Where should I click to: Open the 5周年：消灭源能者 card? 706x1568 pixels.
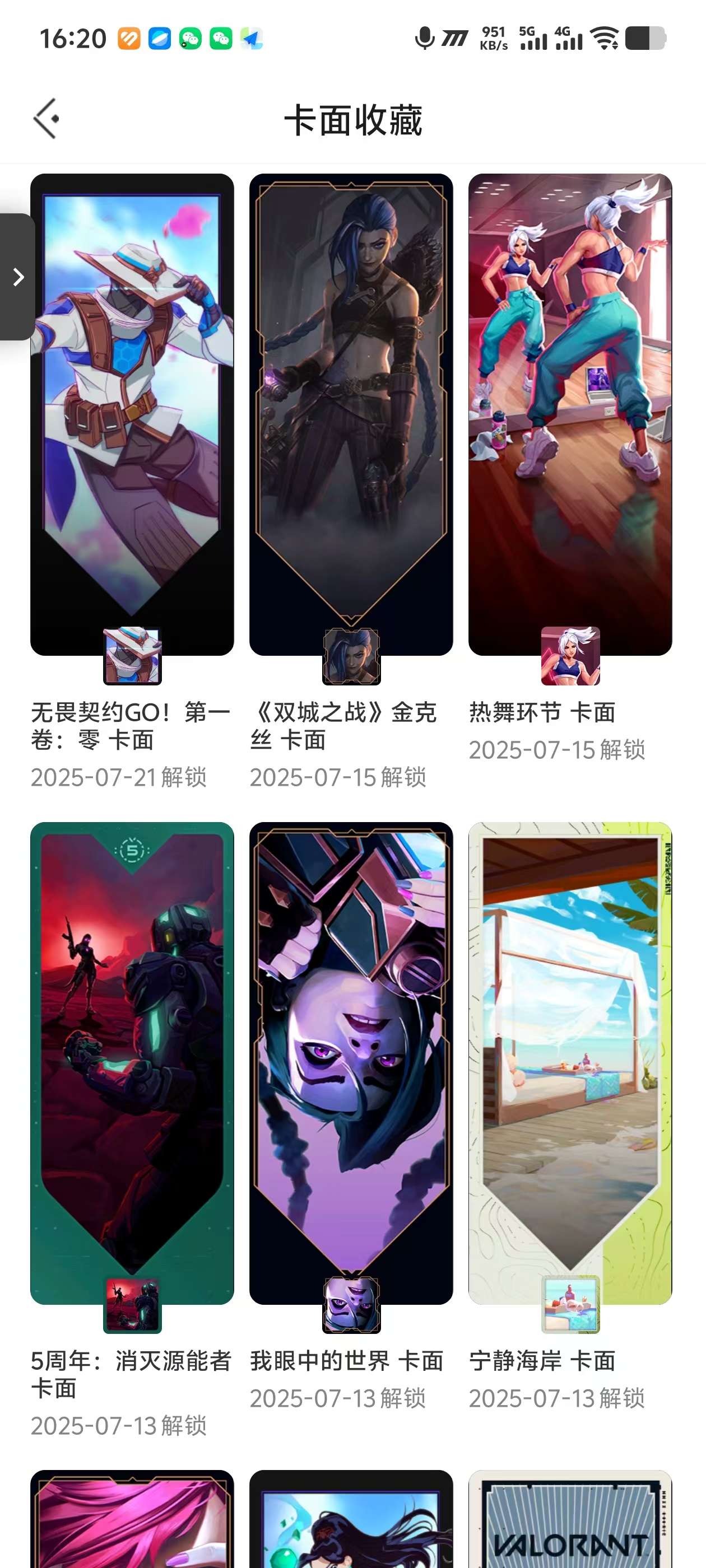132,1063
